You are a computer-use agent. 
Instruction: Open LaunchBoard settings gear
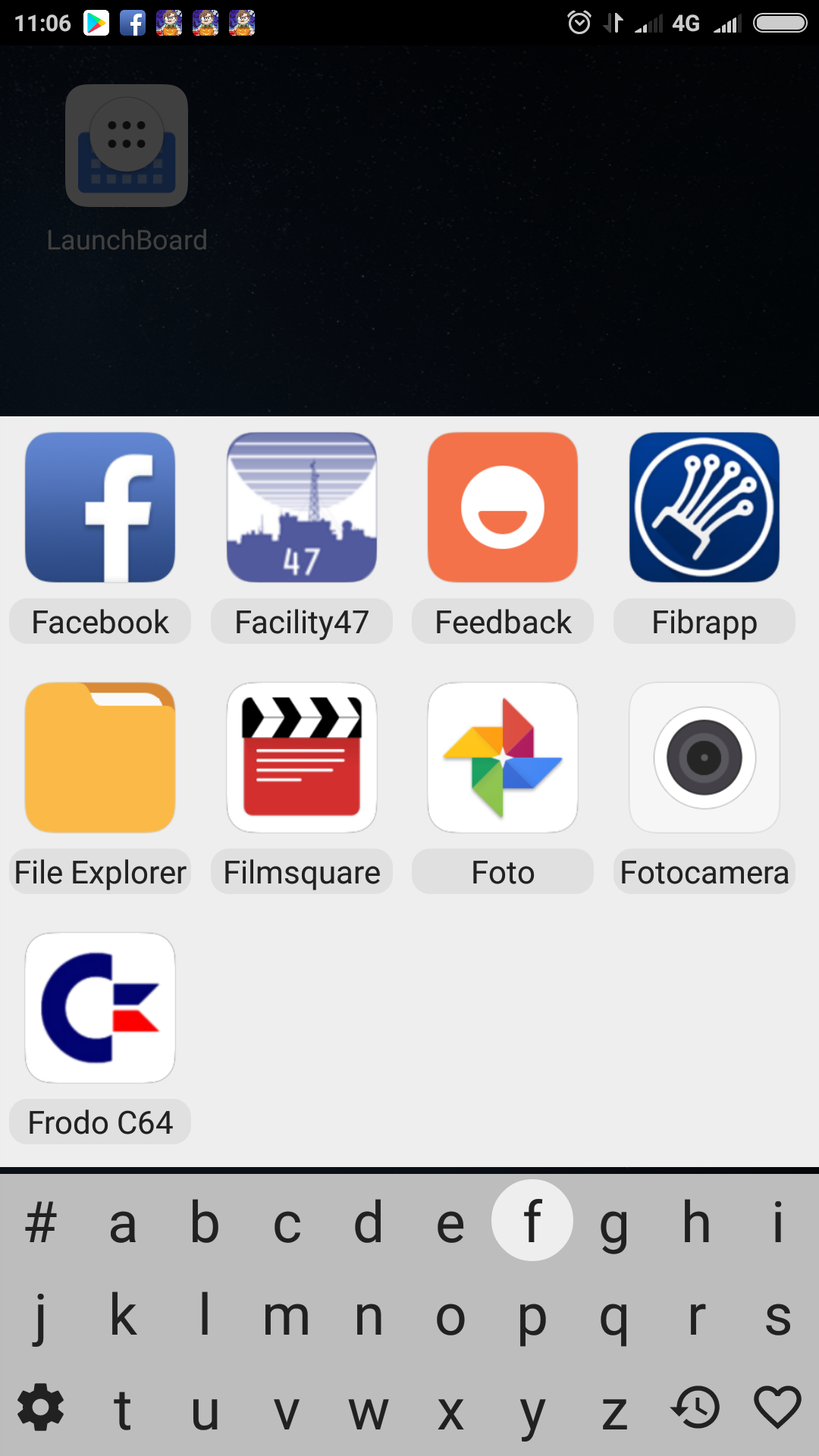coord(41,1407)
